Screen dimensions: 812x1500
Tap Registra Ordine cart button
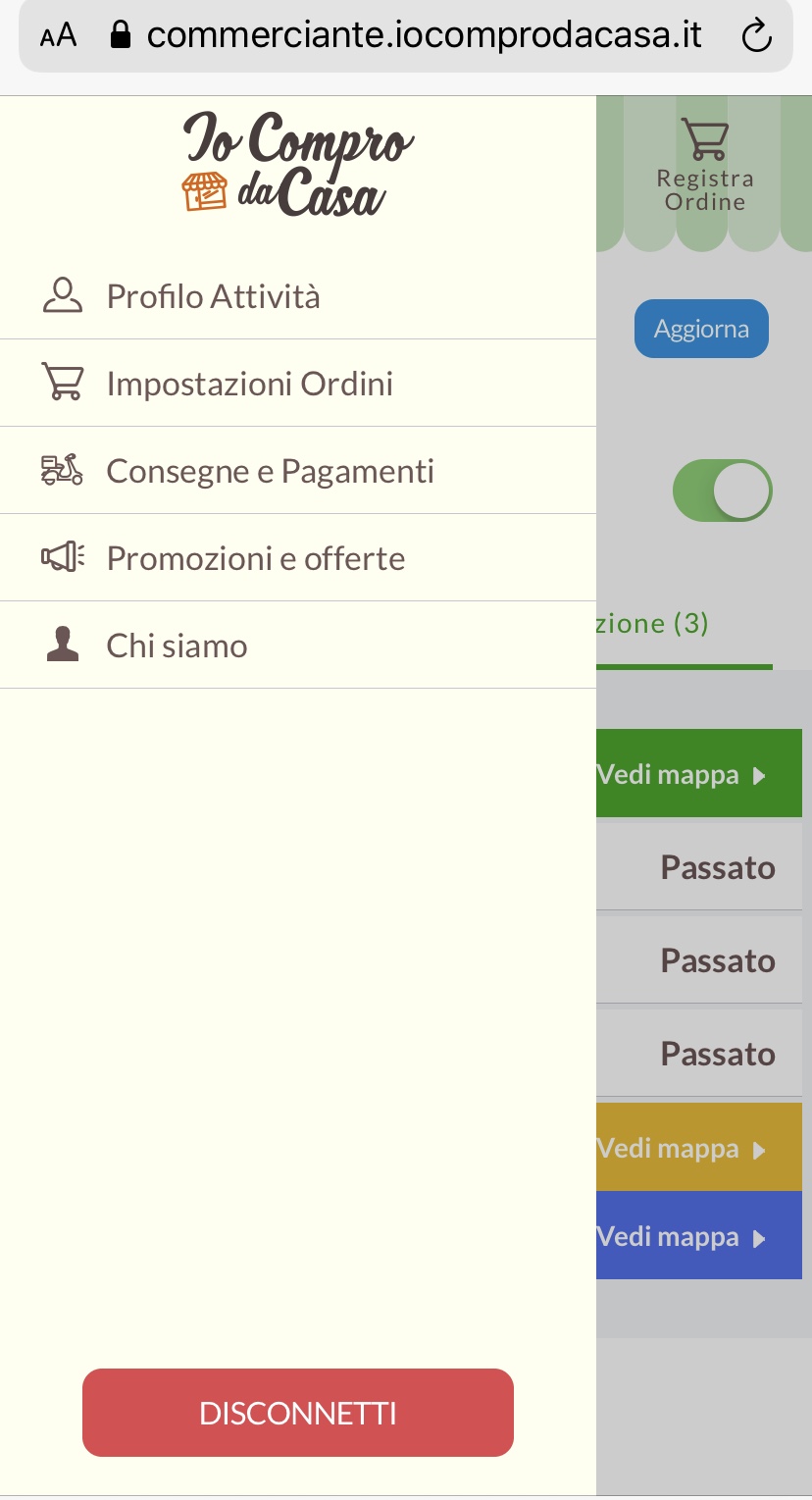705,167
